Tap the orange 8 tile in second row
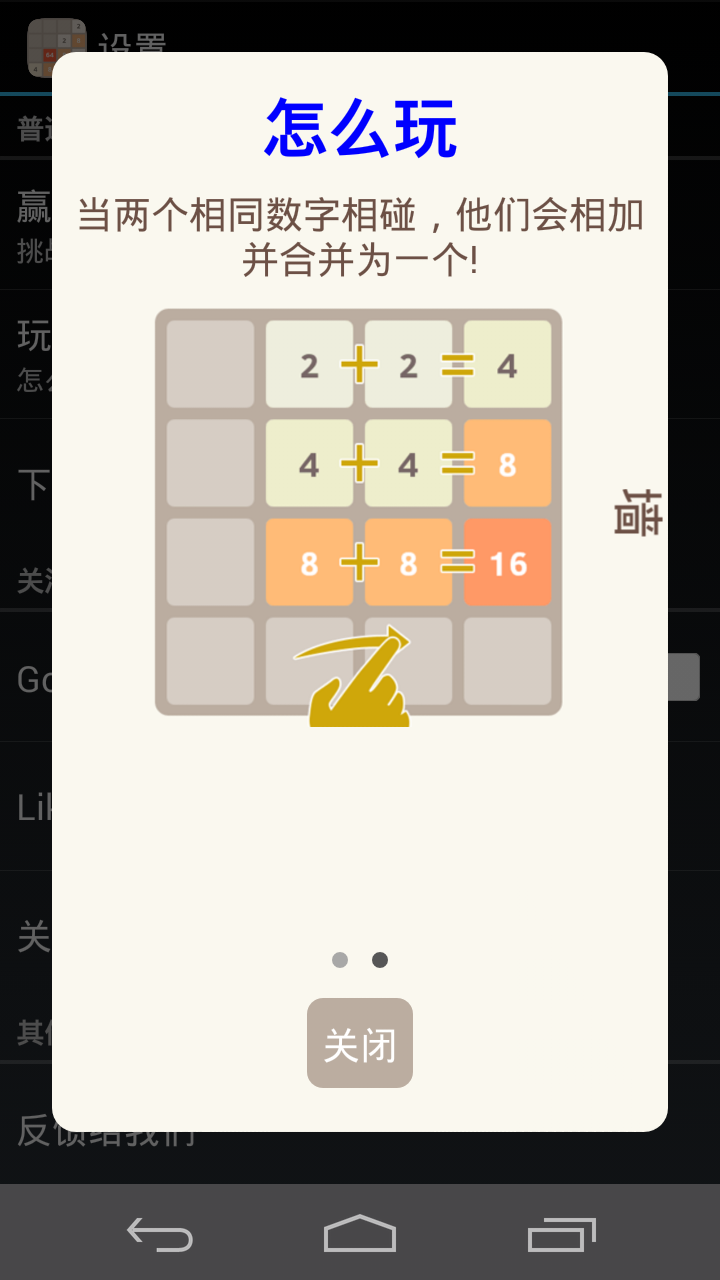Screen dimensions: 720x1280 [508, 463]
